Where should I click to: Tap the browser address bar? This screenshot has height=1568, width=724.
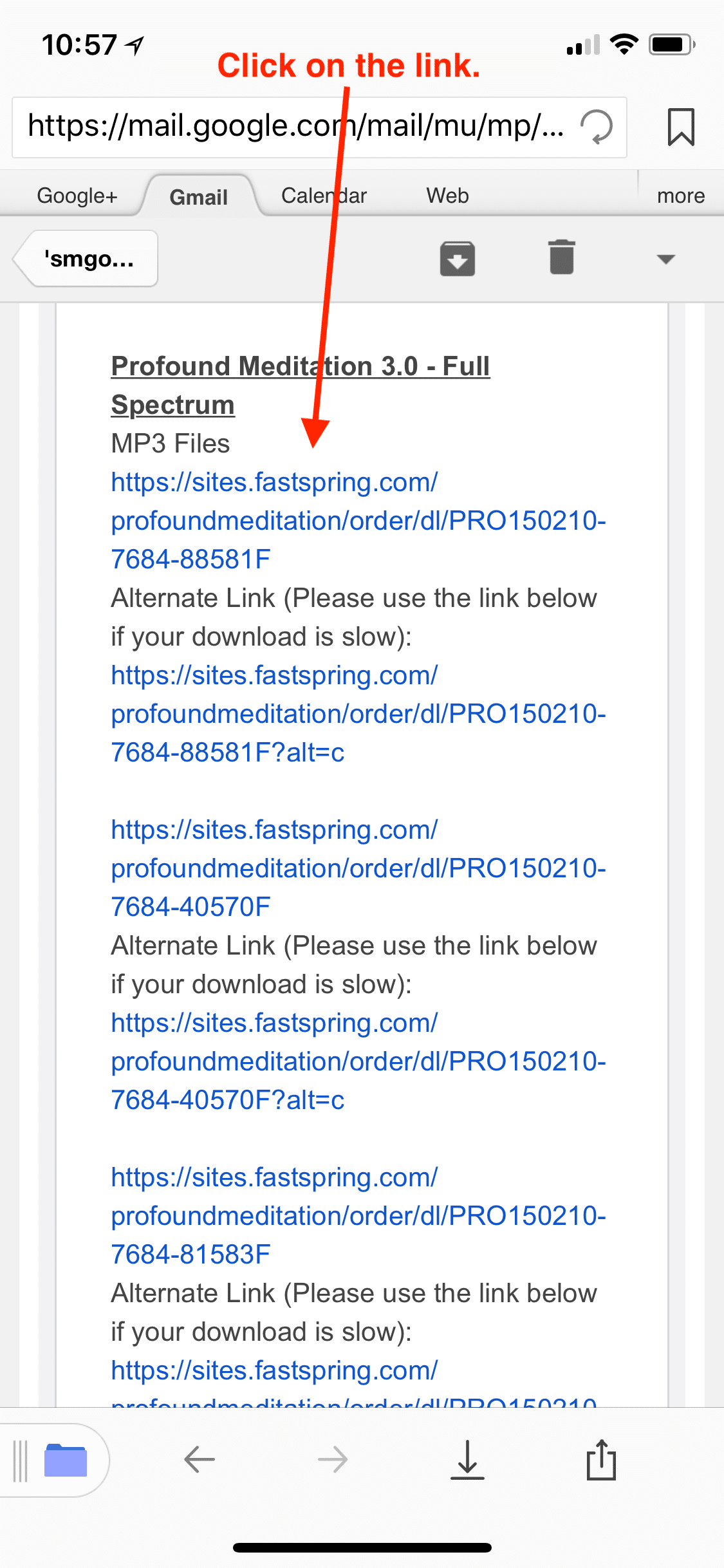(x=296, y=126)
